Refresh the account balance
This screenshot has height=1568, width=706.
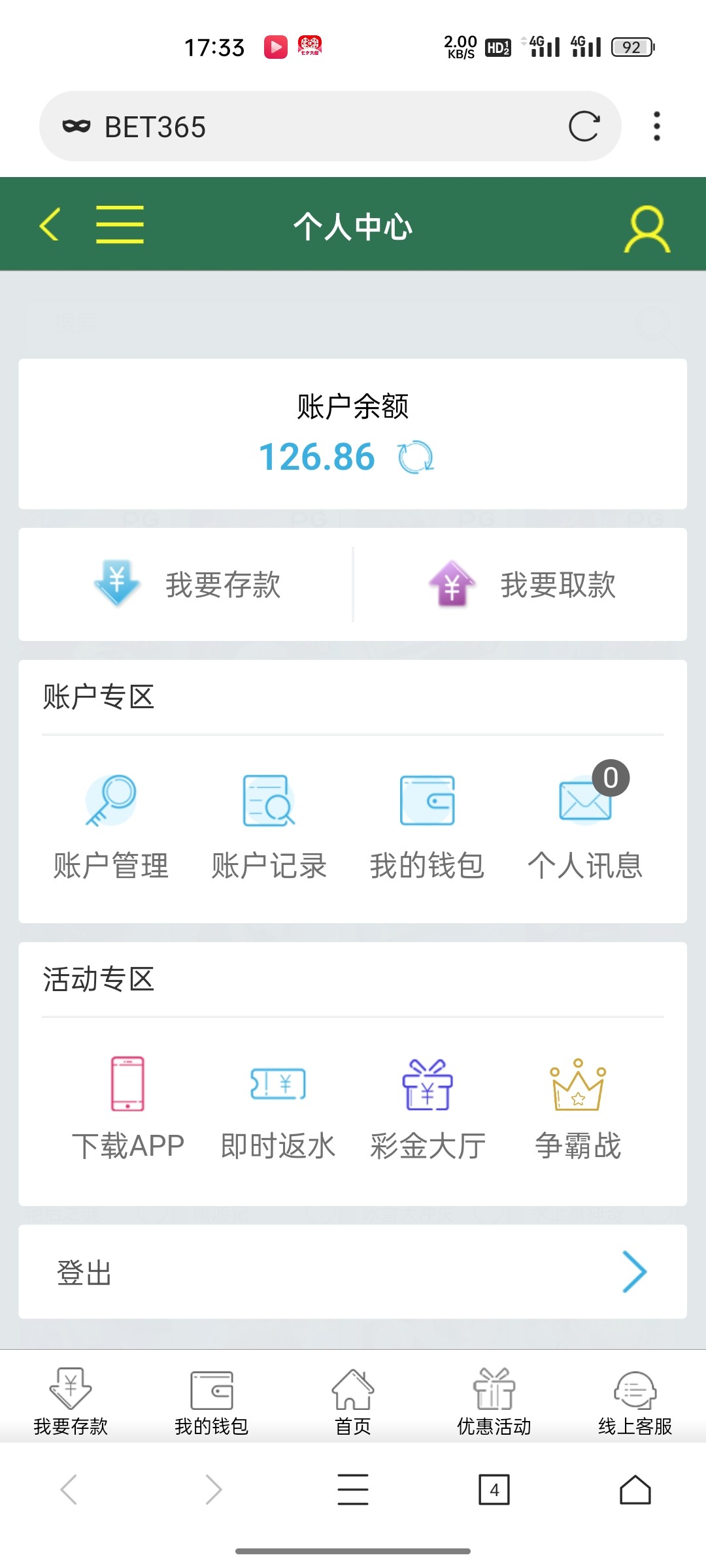(x=416, y=457)
